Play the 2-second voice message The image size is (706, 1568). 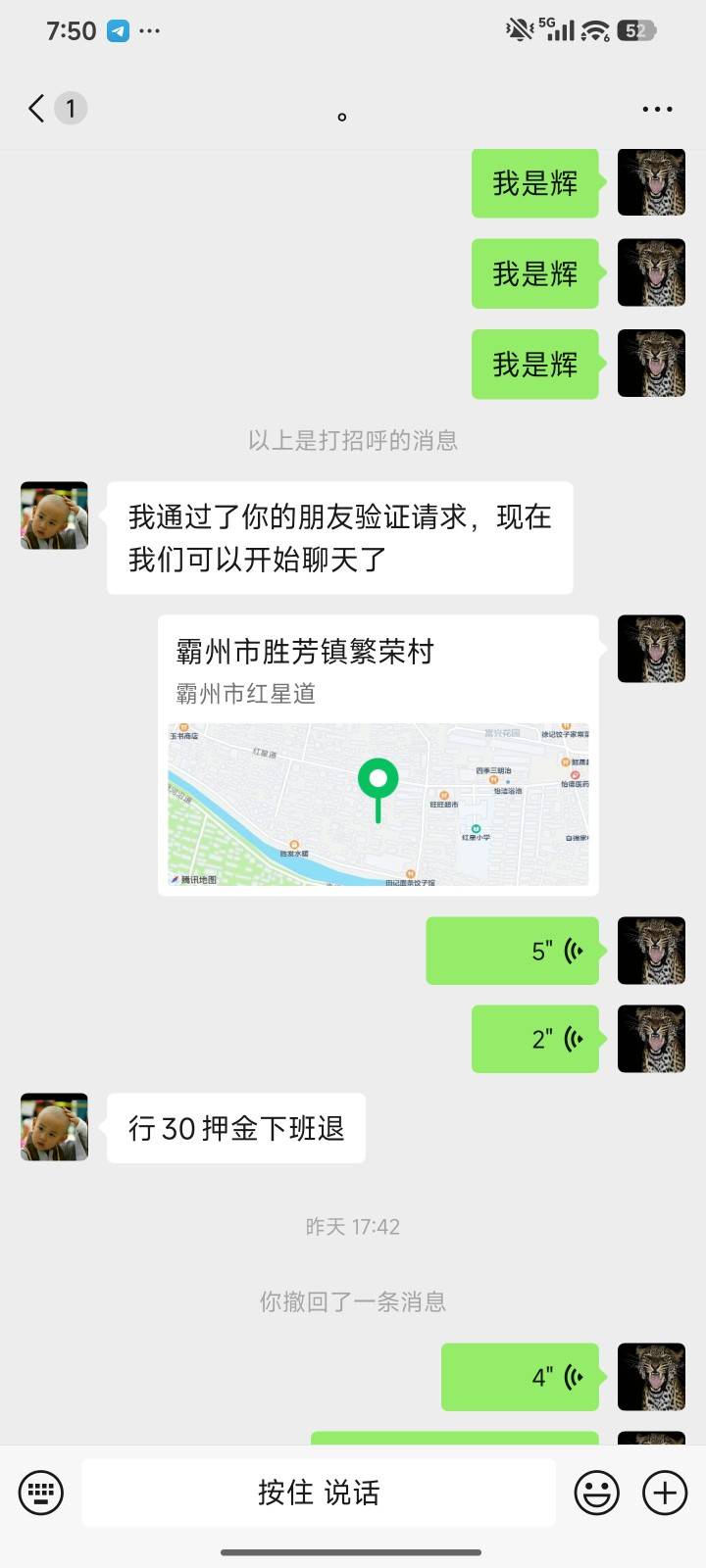click(535, 1039)
